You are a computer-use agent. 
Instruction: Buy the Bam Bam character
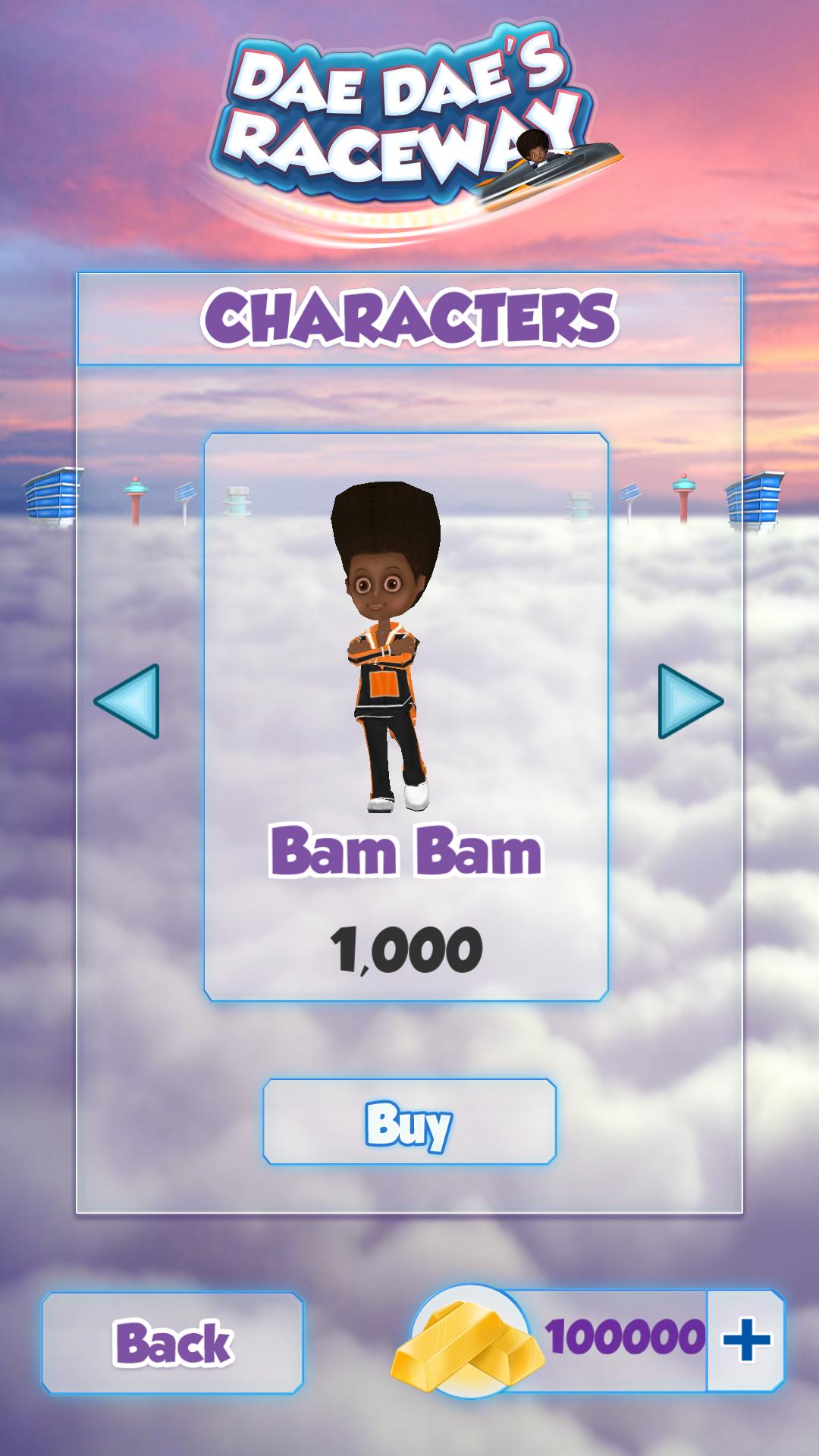pos(409,1122)
